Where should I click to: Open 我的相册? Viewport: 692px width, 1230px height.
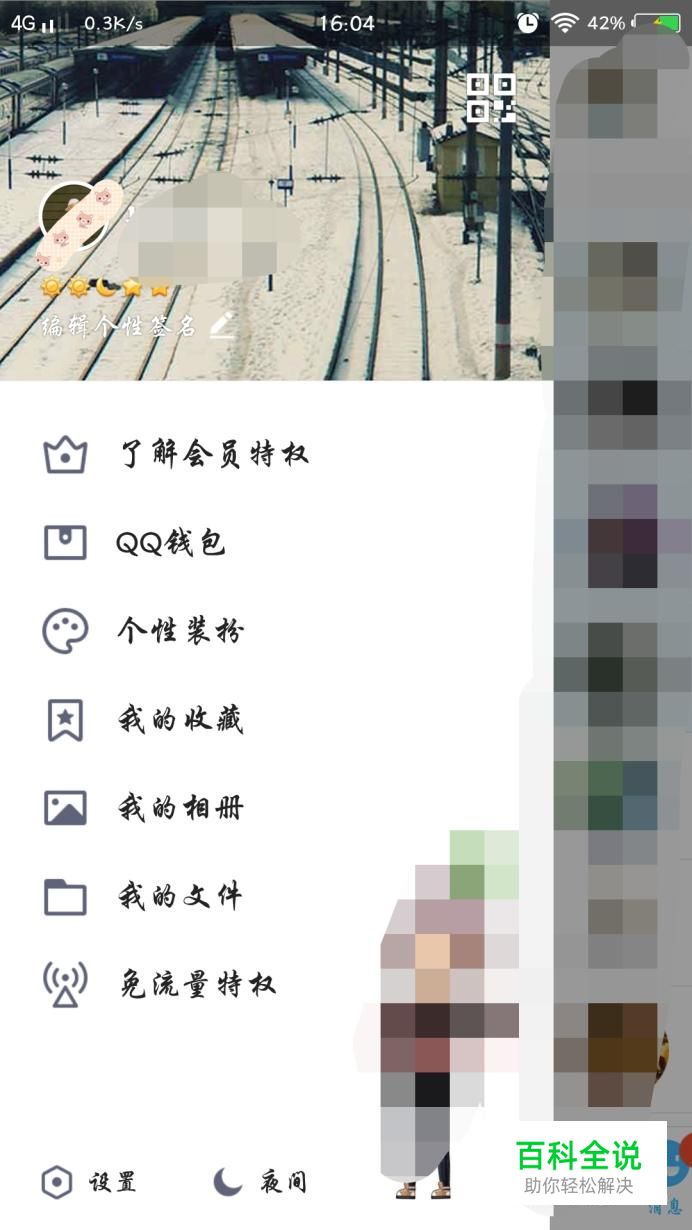tap(276, 808)
